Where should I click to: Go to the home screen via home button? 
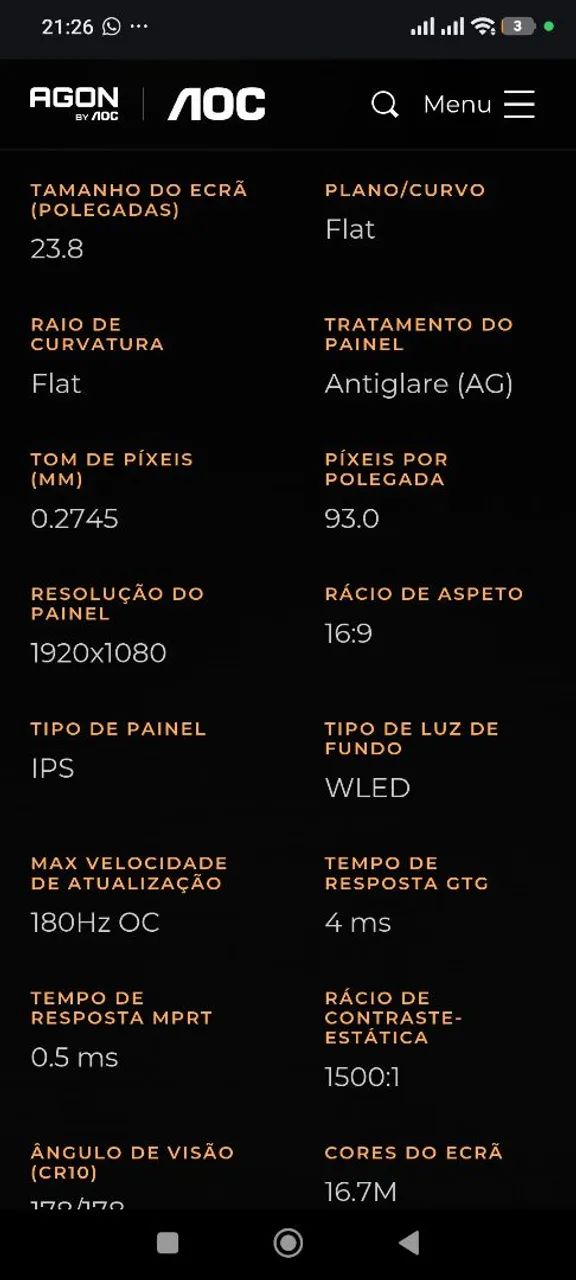(288, 1242)
